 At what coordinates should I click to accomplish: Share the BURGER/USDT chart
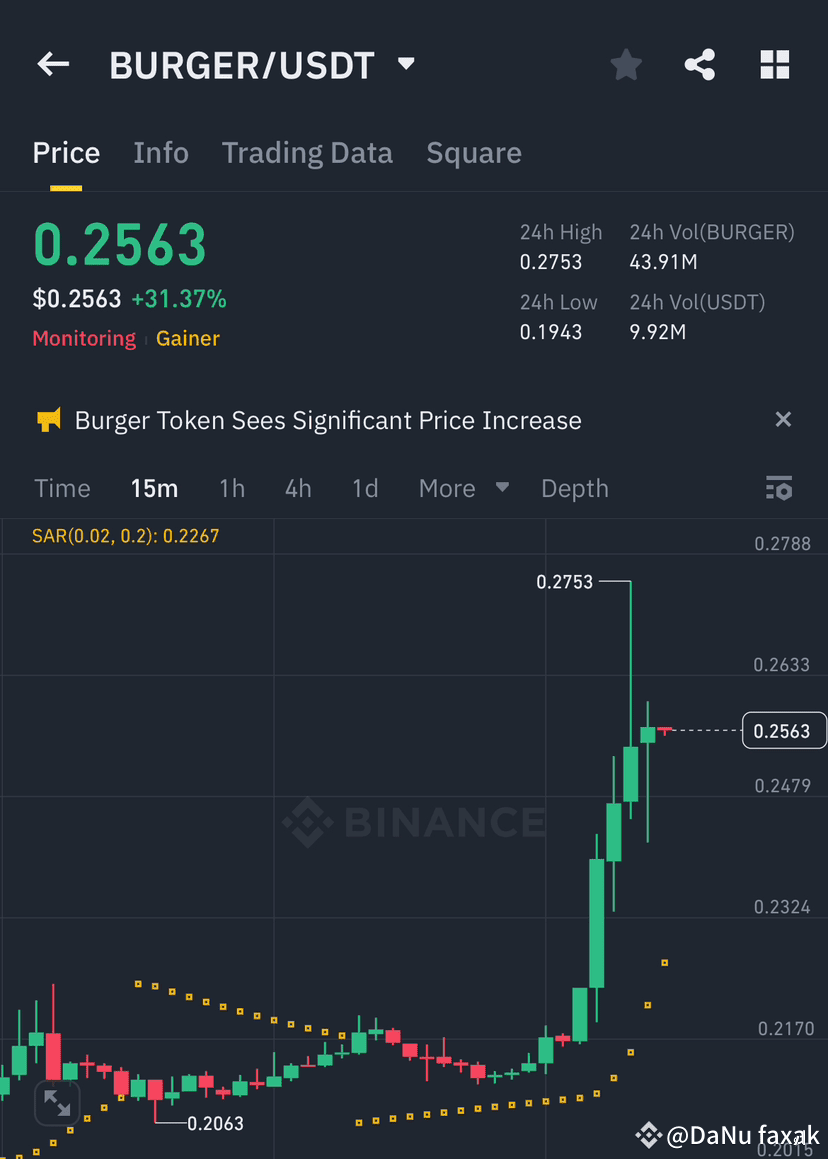coord(699,64)
